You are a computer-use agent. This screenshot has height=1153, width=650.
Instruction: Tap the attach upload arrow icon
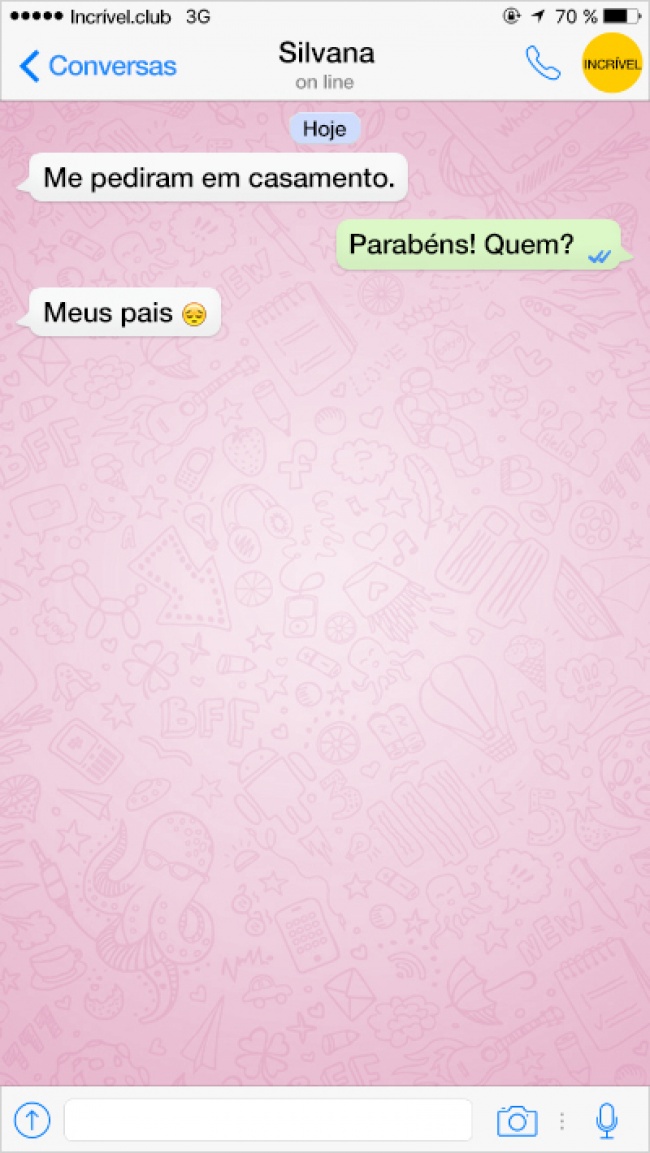tap(32, 1120)
